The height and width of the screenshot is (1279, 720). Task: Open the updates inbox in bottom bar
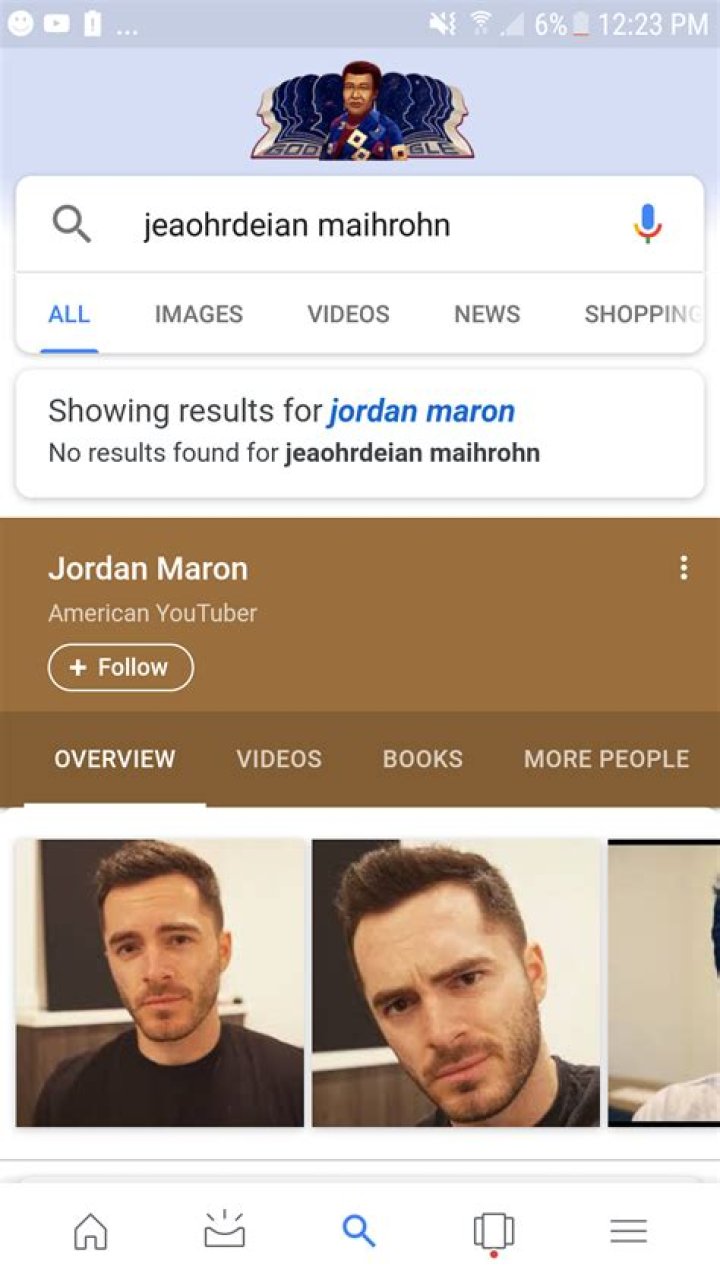pyautogui.click(x=224, y=1231)
